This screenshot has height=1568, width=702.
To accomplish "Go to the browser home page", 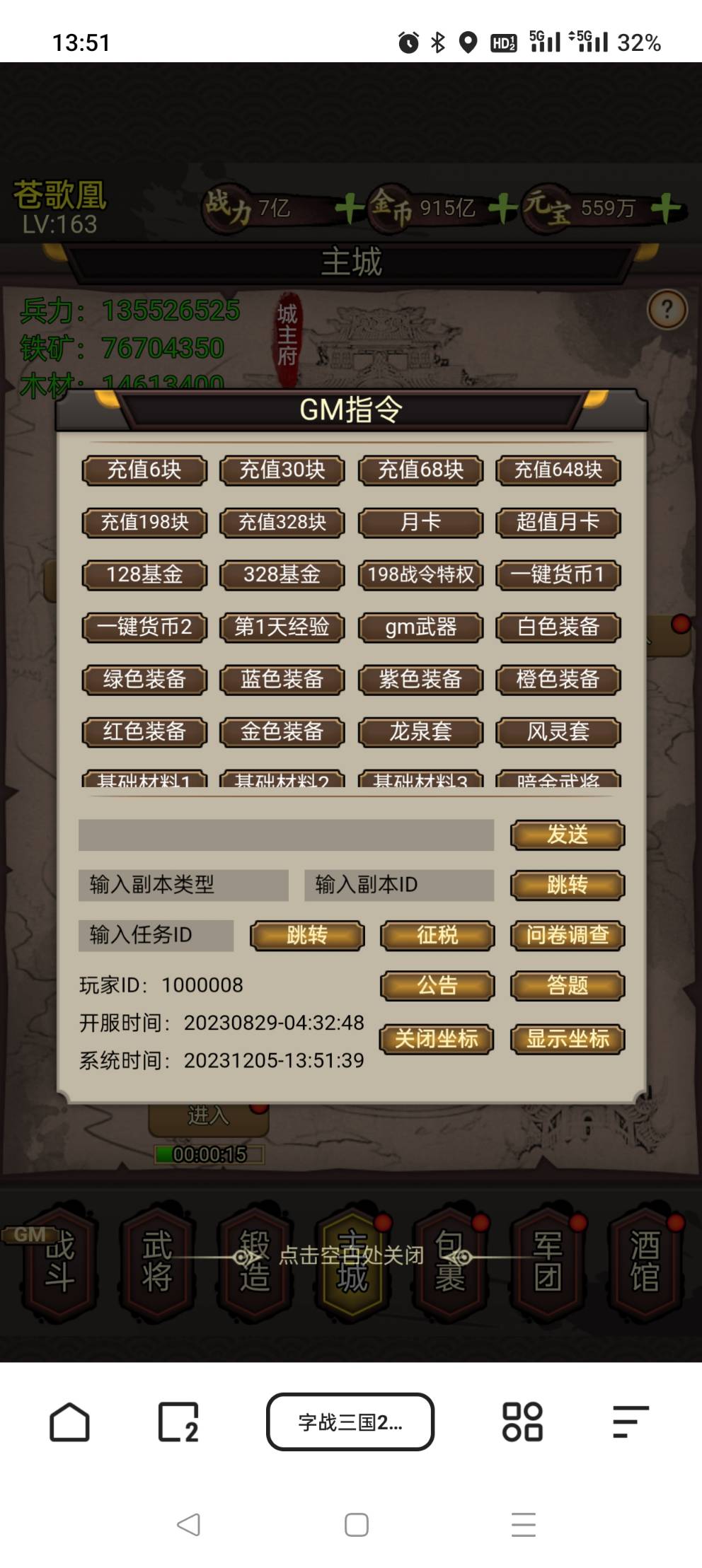I will pyautogui.click(x=69, y=1422).
